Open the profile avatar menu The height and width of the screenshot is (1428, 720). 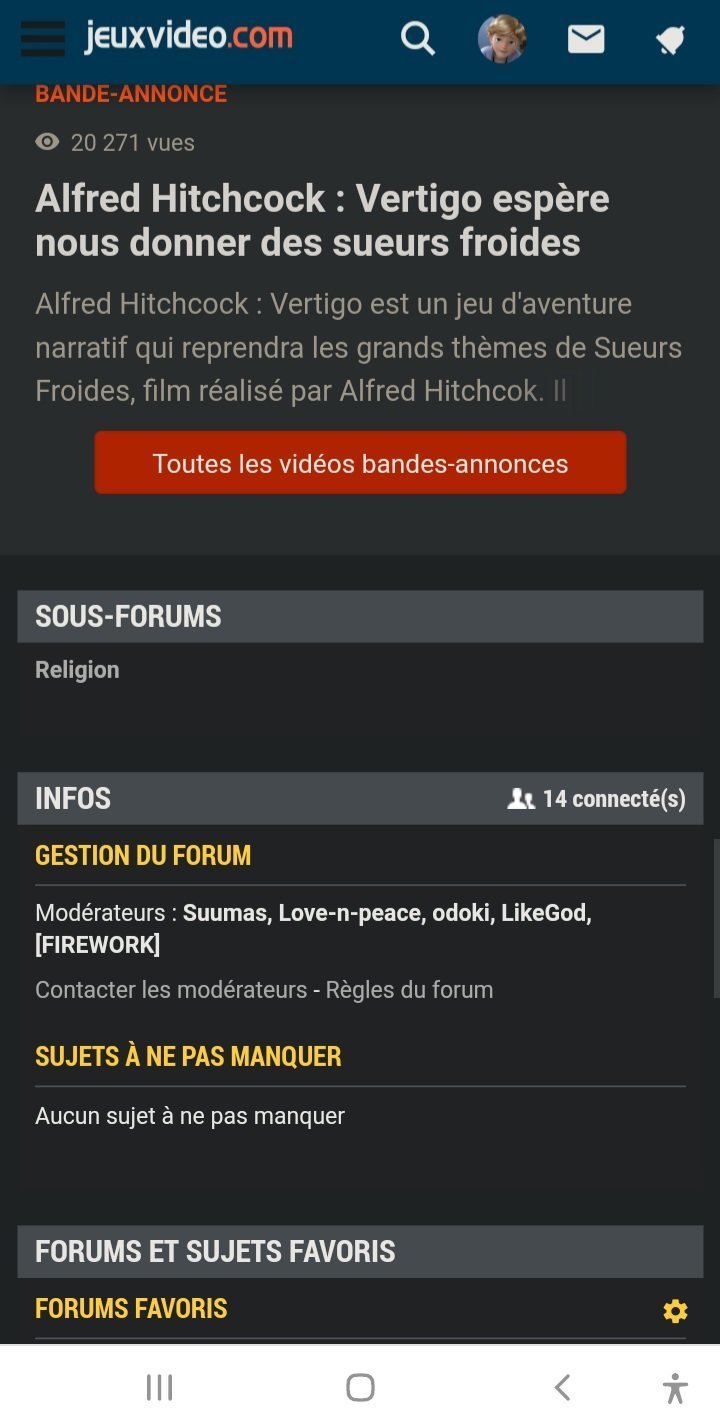[x=502, y=39]
